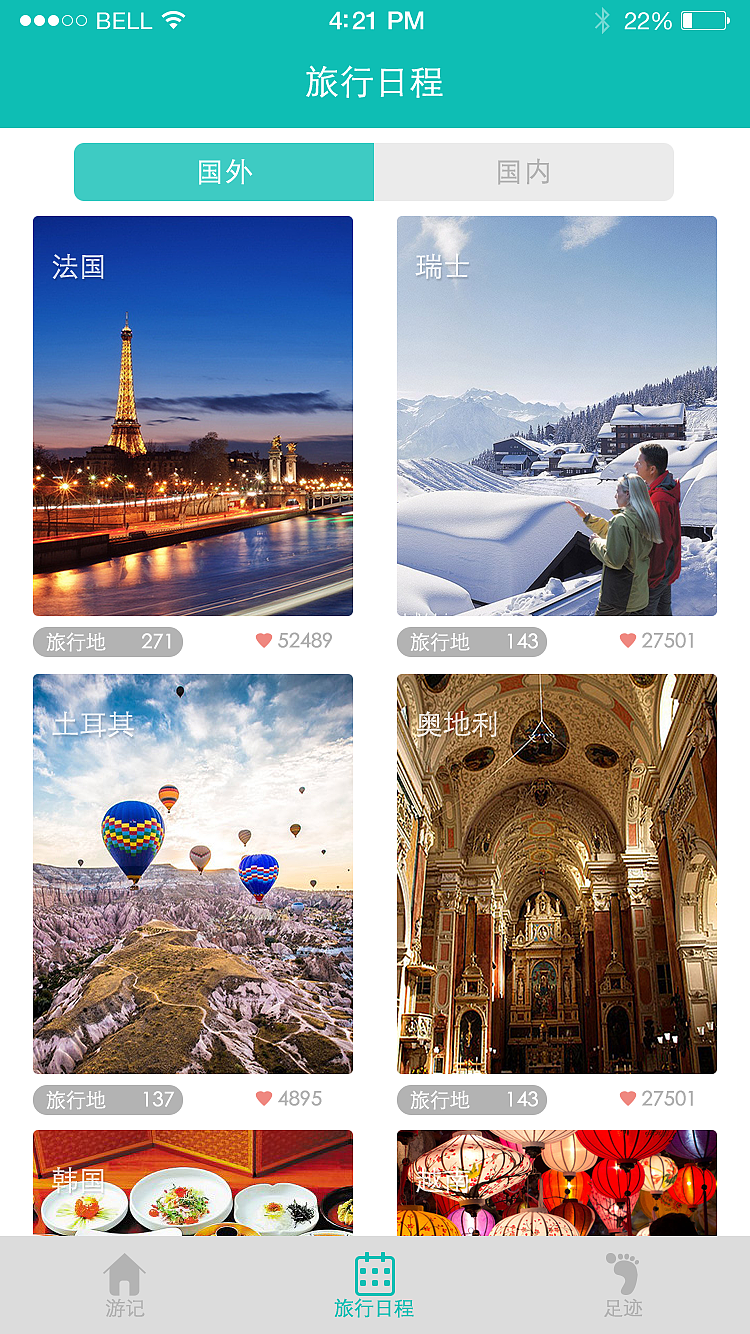Viewport: 750px width, 1334px height.
Task: Like the 法国 card with 52489 hearts
Action: click(264, 641)
